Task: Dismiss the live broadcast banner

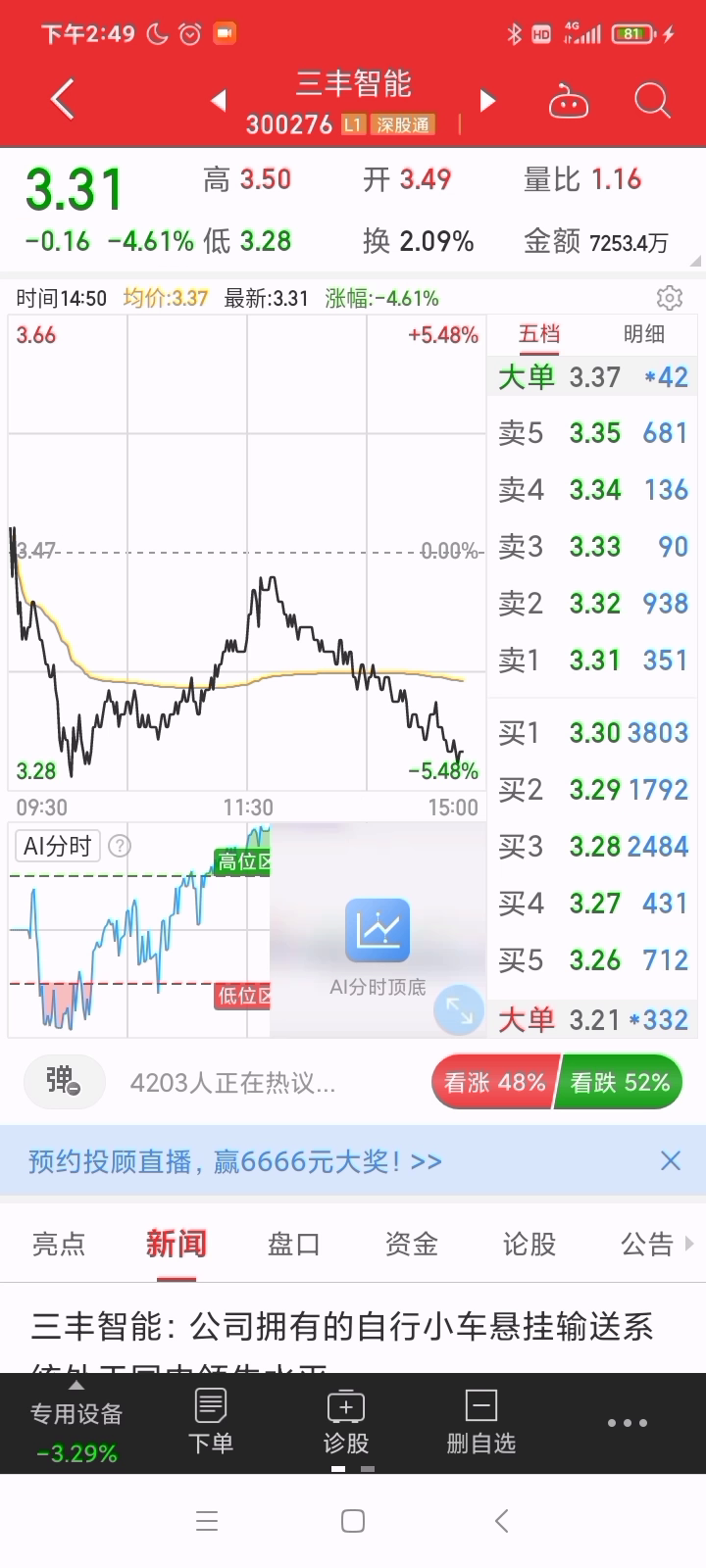Action: click(671, 1161)
